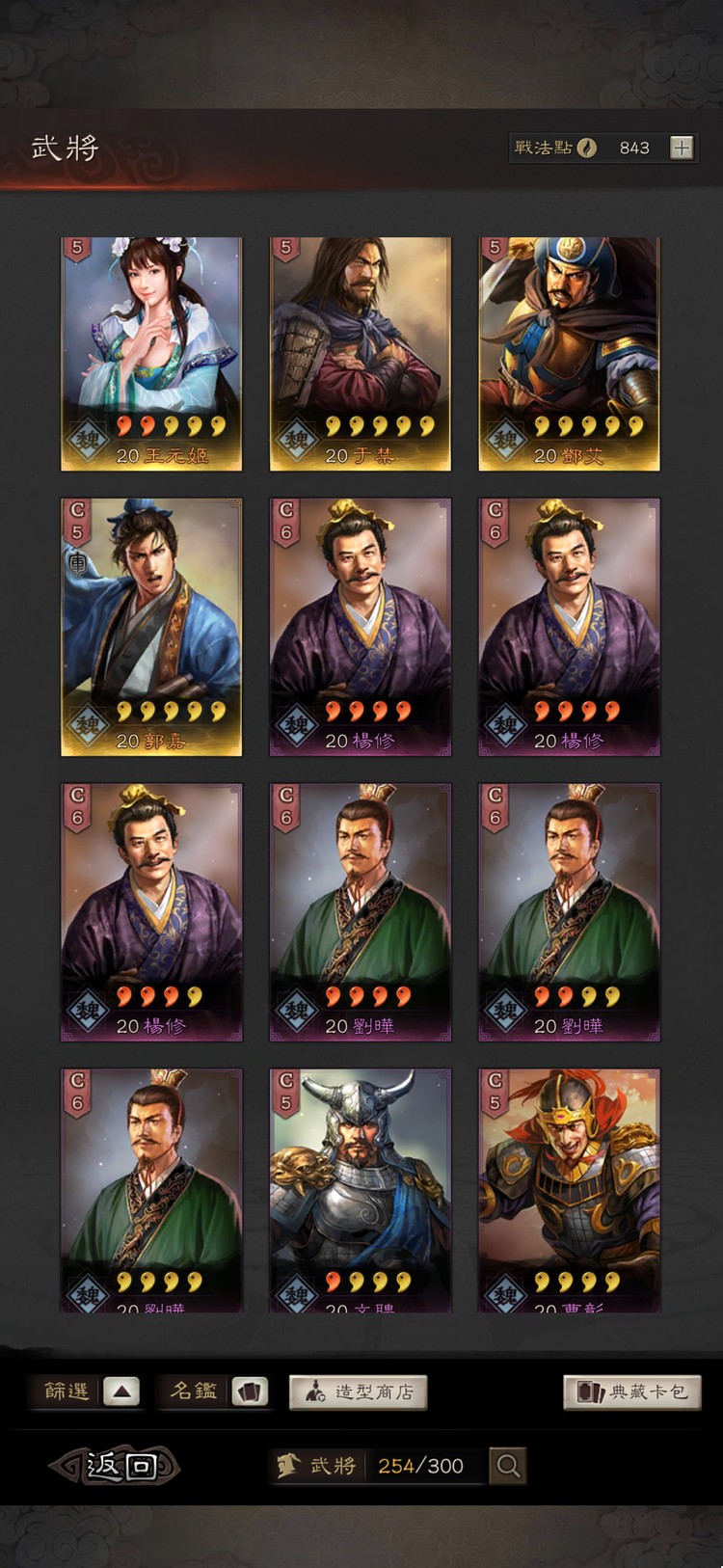
Task: Go to the 造型商店 skin shop
Action: point(359,1392)
